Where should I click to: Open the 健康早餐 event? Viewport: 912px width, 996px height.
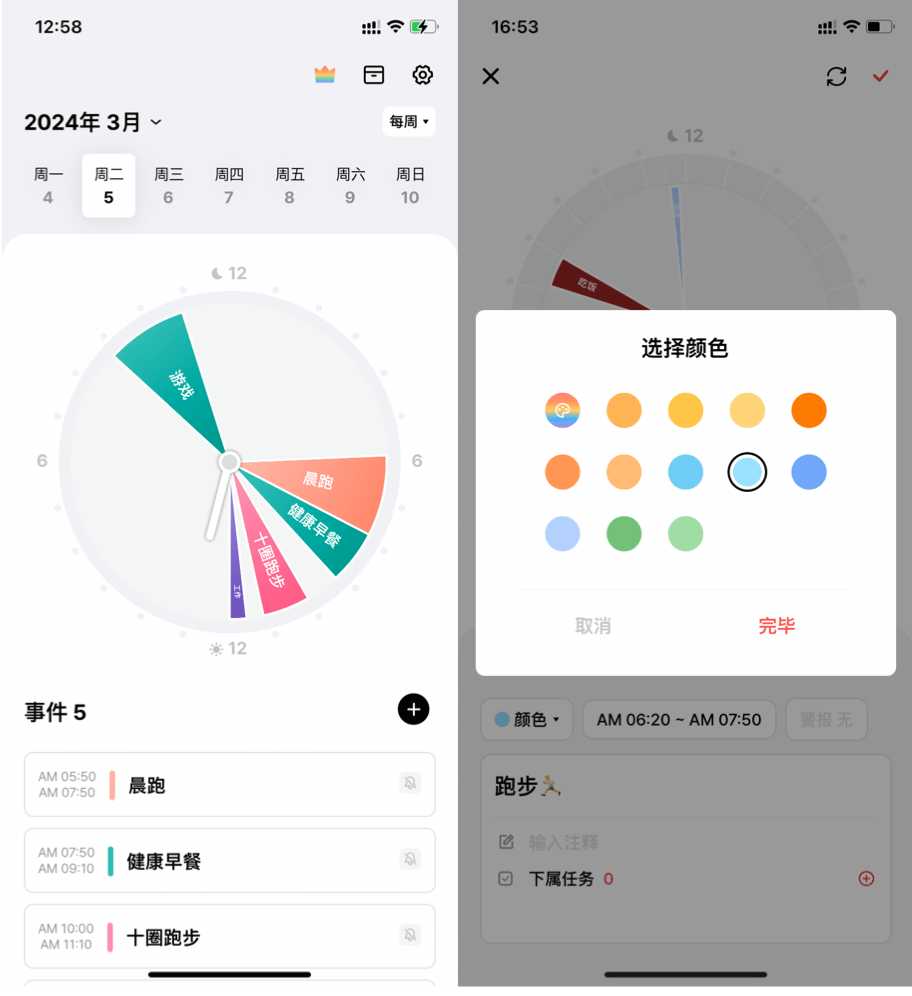click(229, 861)
